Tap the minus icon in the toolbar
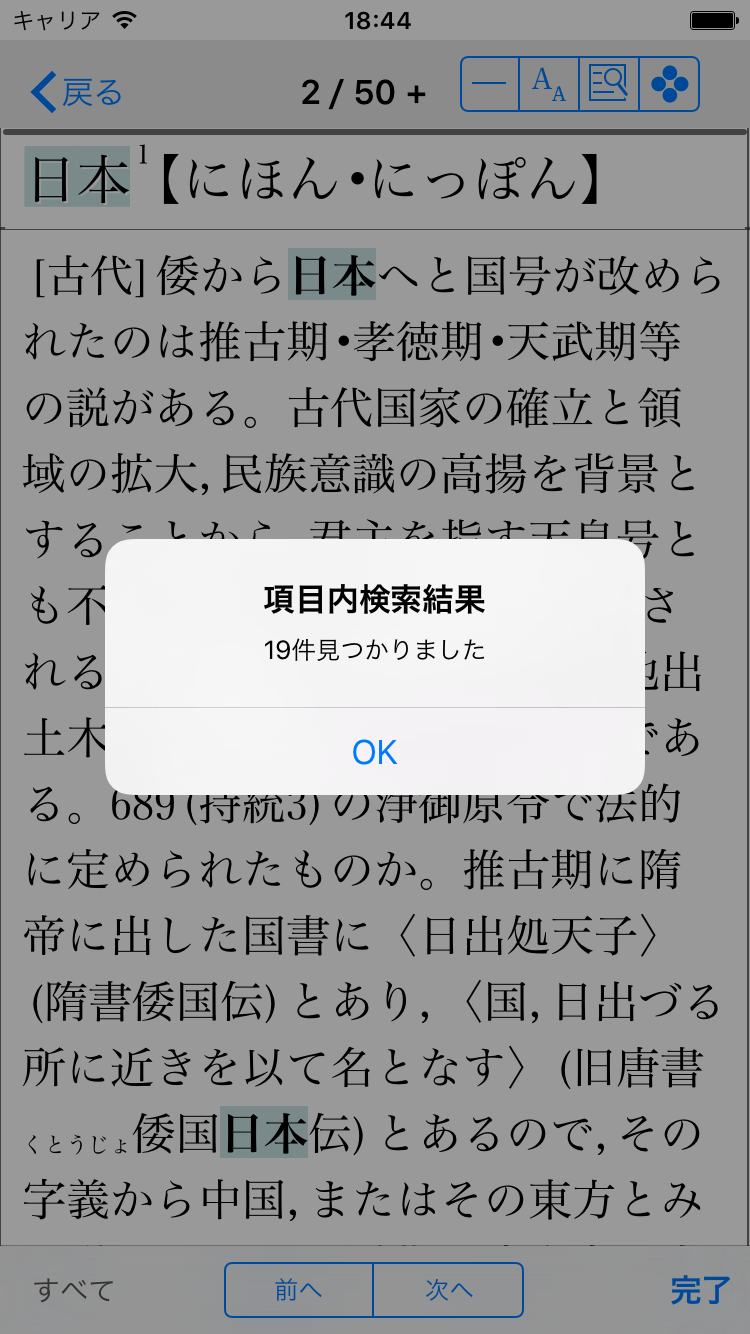Image resolution: width=750 pixels, height=1334 pixels. coord(490,84)
